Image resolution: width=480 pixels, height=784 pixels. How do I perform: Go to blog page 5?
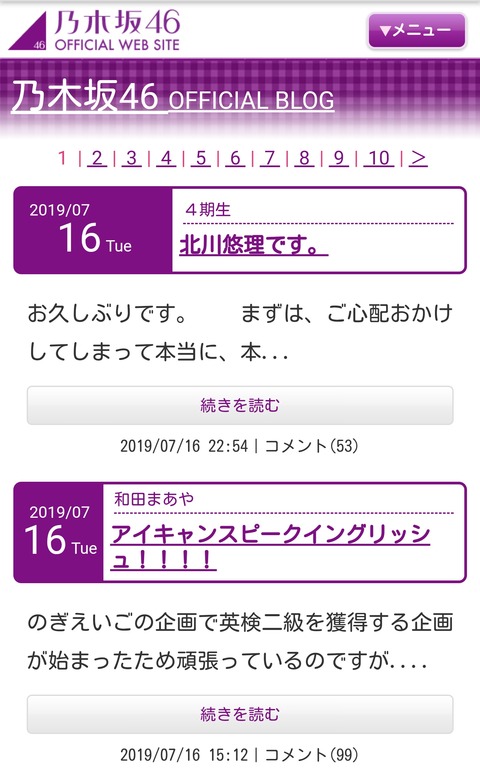[x=200, y=158]
